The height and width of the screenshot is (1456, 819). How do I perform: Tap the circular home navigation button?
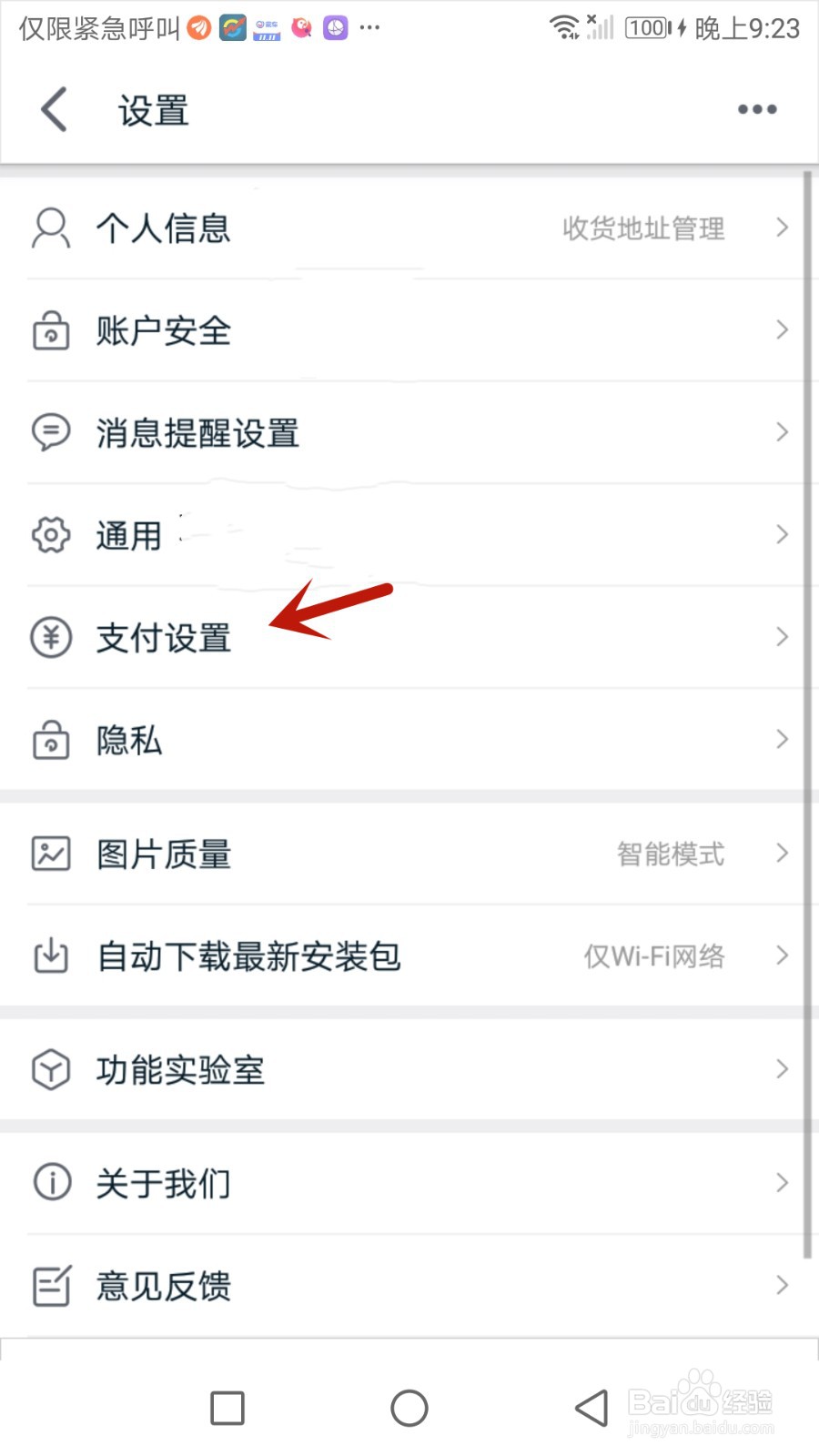409,1407
